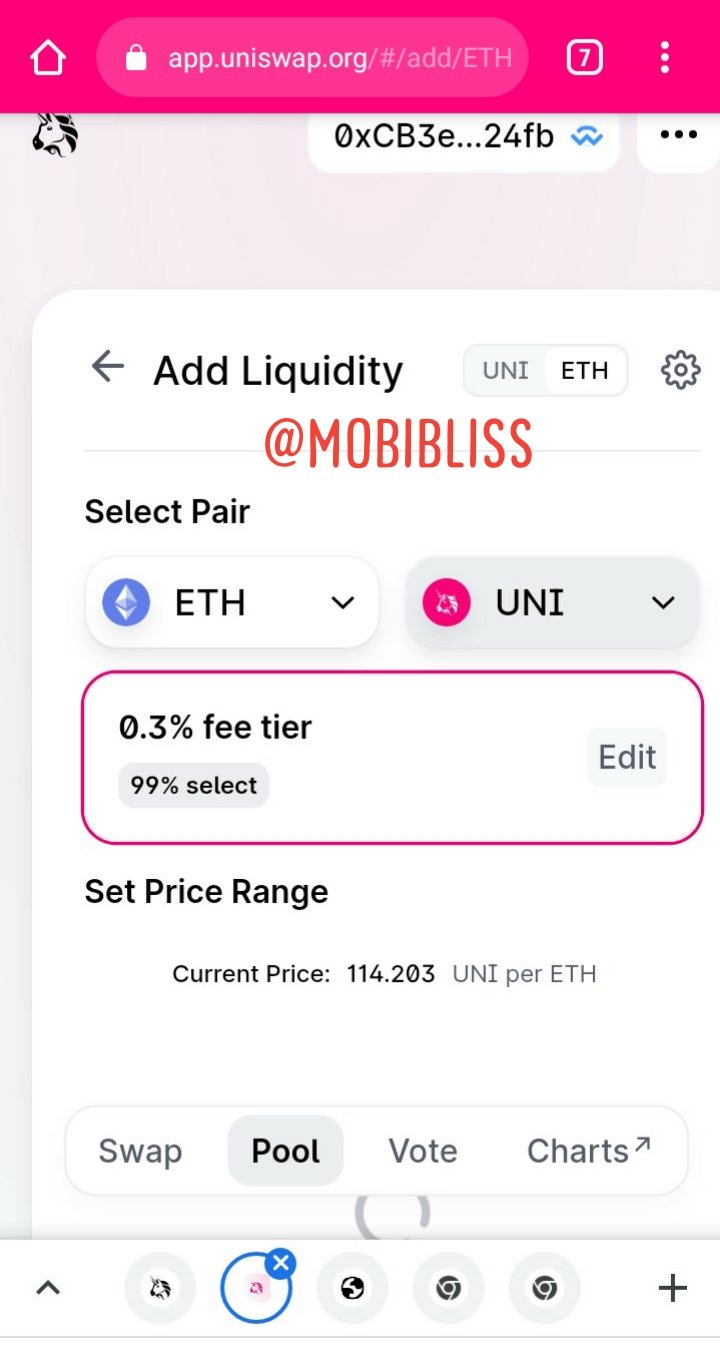
Task: Switch price denomination to UNI
Action: point(505,371)
